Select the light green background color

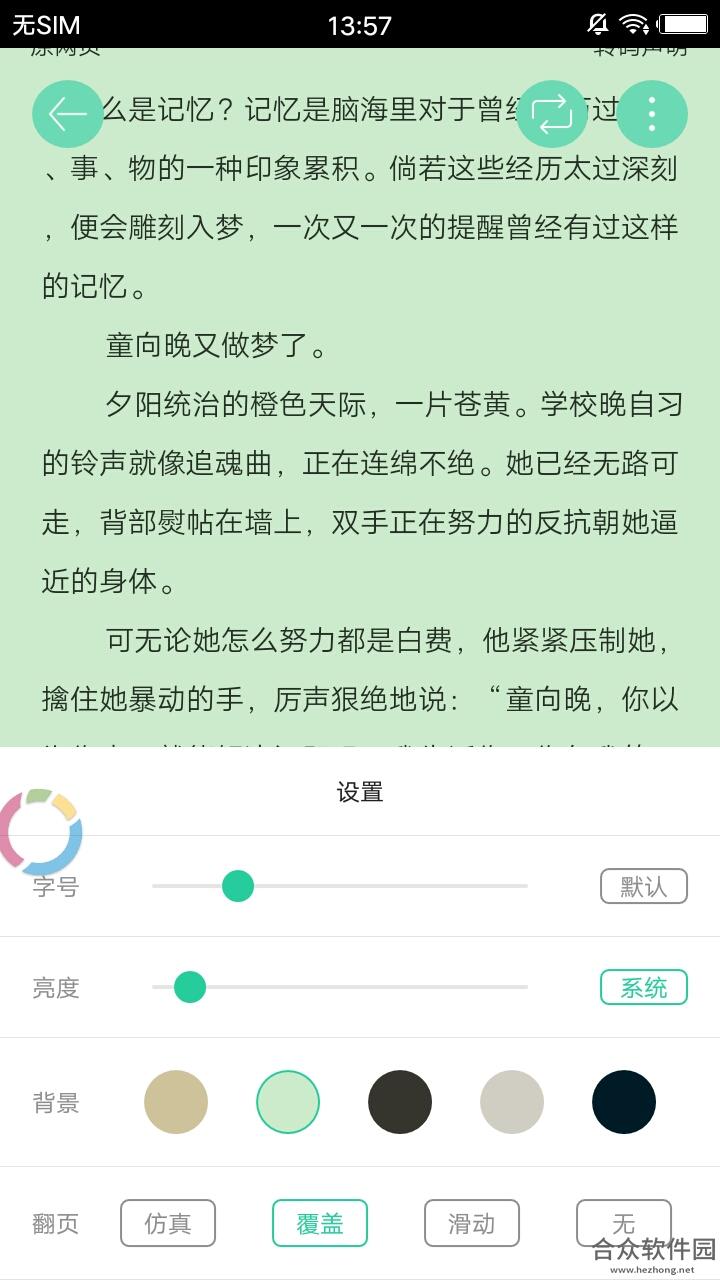[288, 1102]
